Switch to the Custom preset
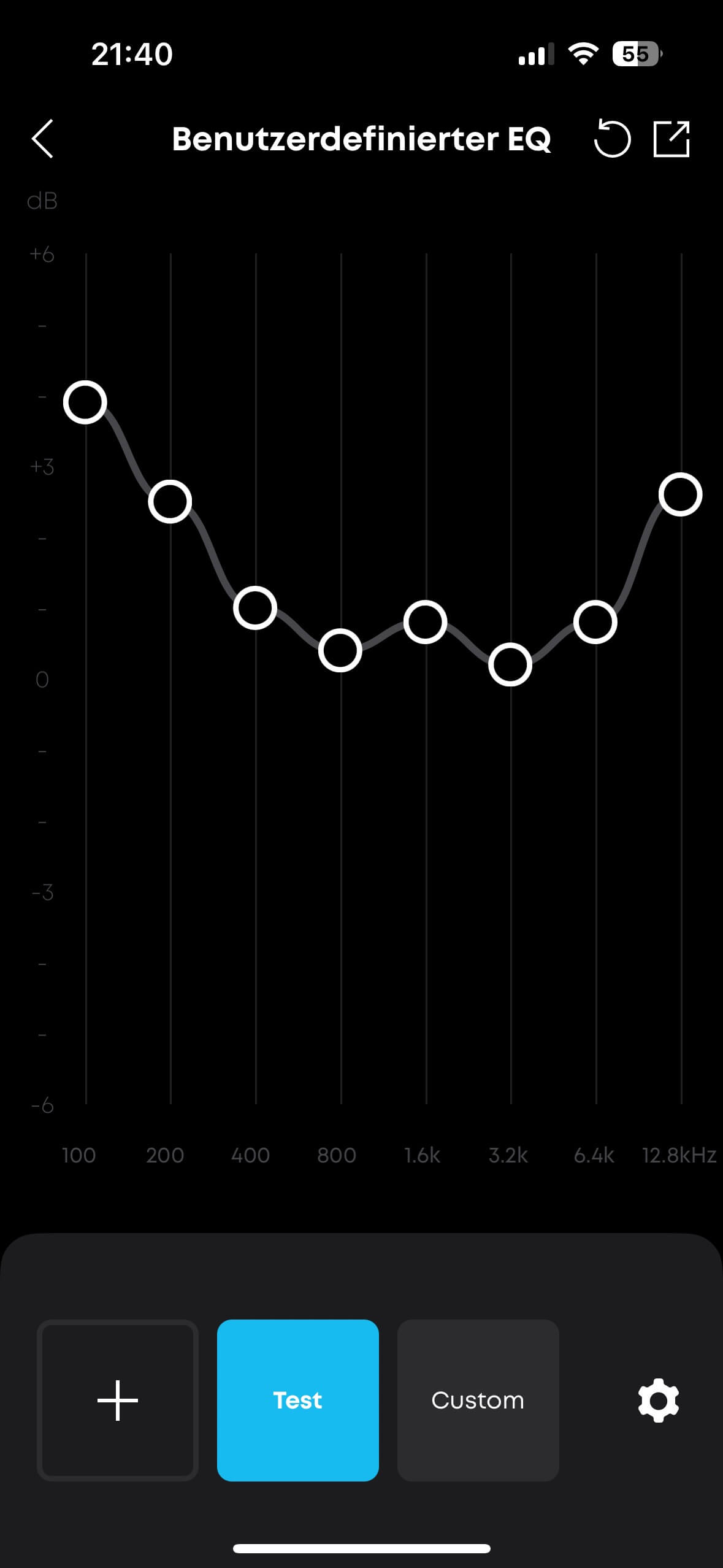Image resolution: width=723 pixels, height=1568 pixels. pyautogui.click(x=478, y=1400)
